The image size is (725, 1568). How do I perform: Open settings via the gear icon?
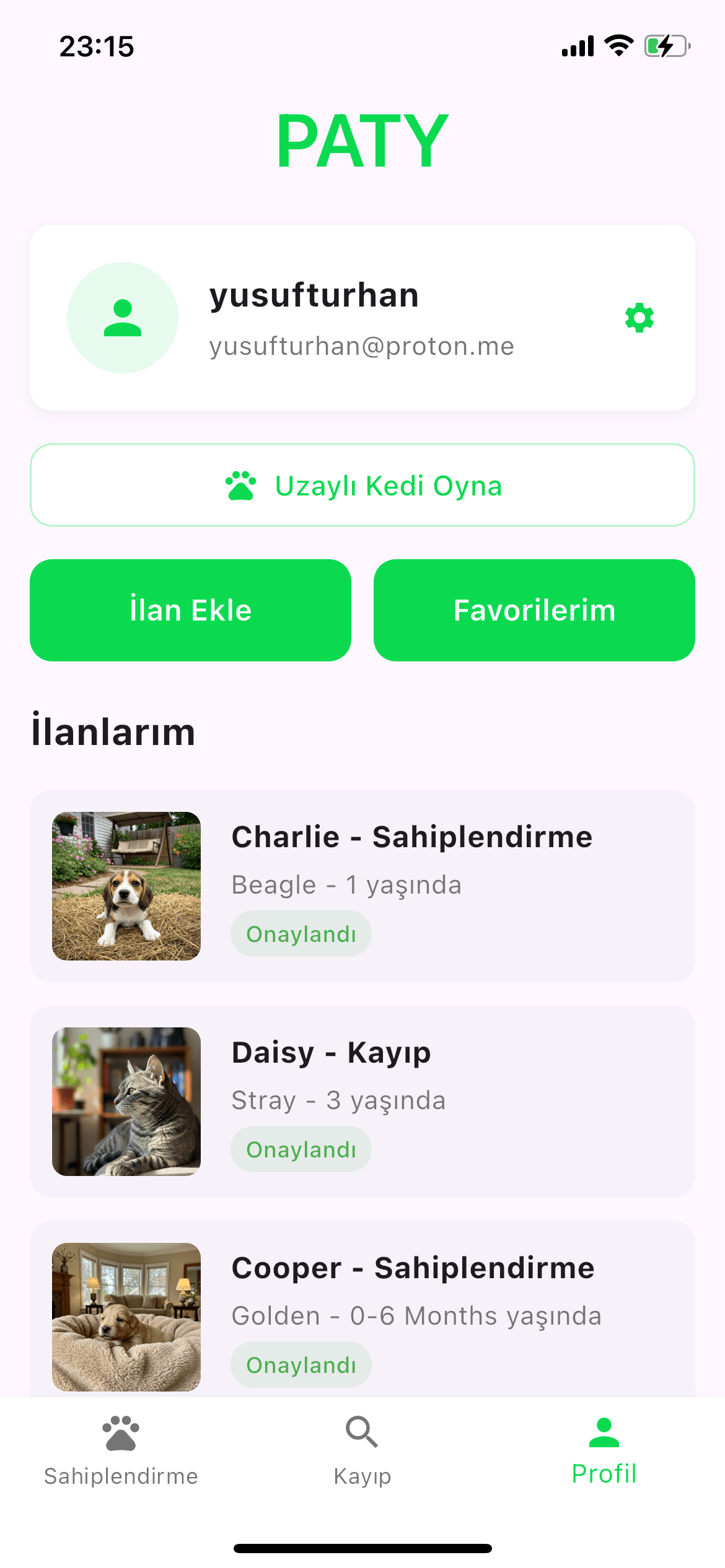639,318
